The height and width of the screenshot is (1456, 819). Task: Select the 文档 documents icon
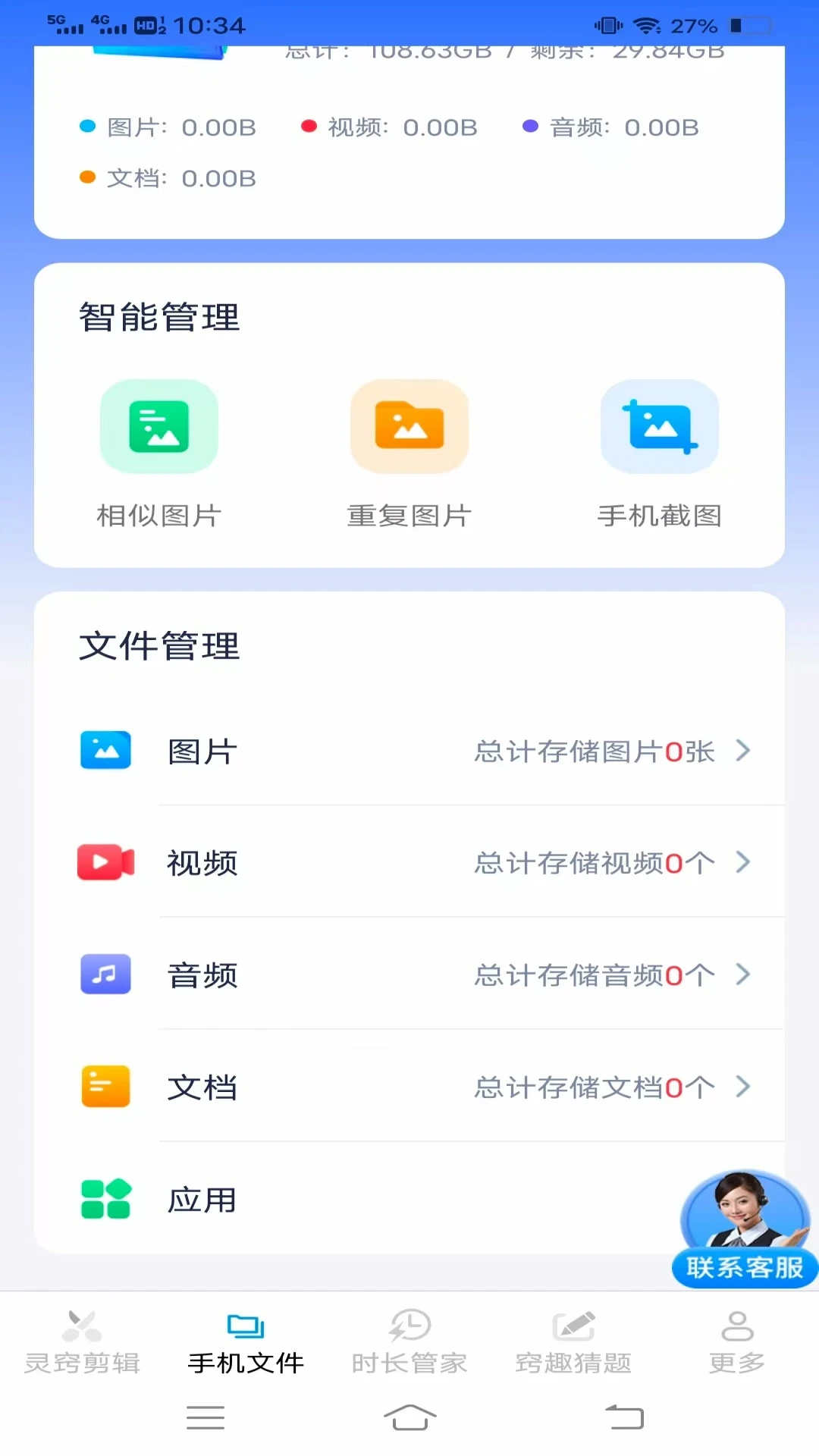105,1086
